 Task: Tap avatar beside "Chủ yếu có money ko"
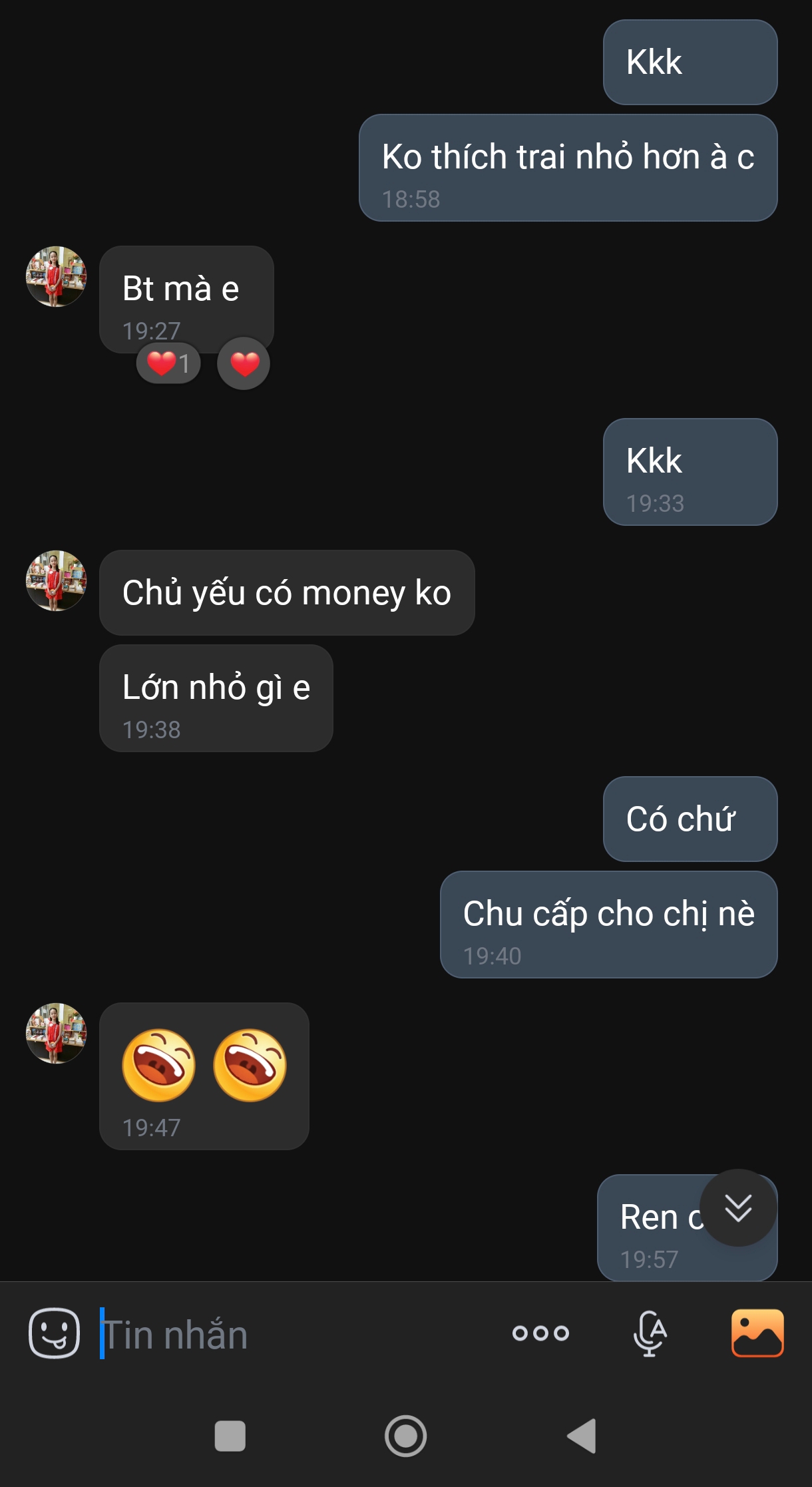pyautogui.click(x=56, y=580)
